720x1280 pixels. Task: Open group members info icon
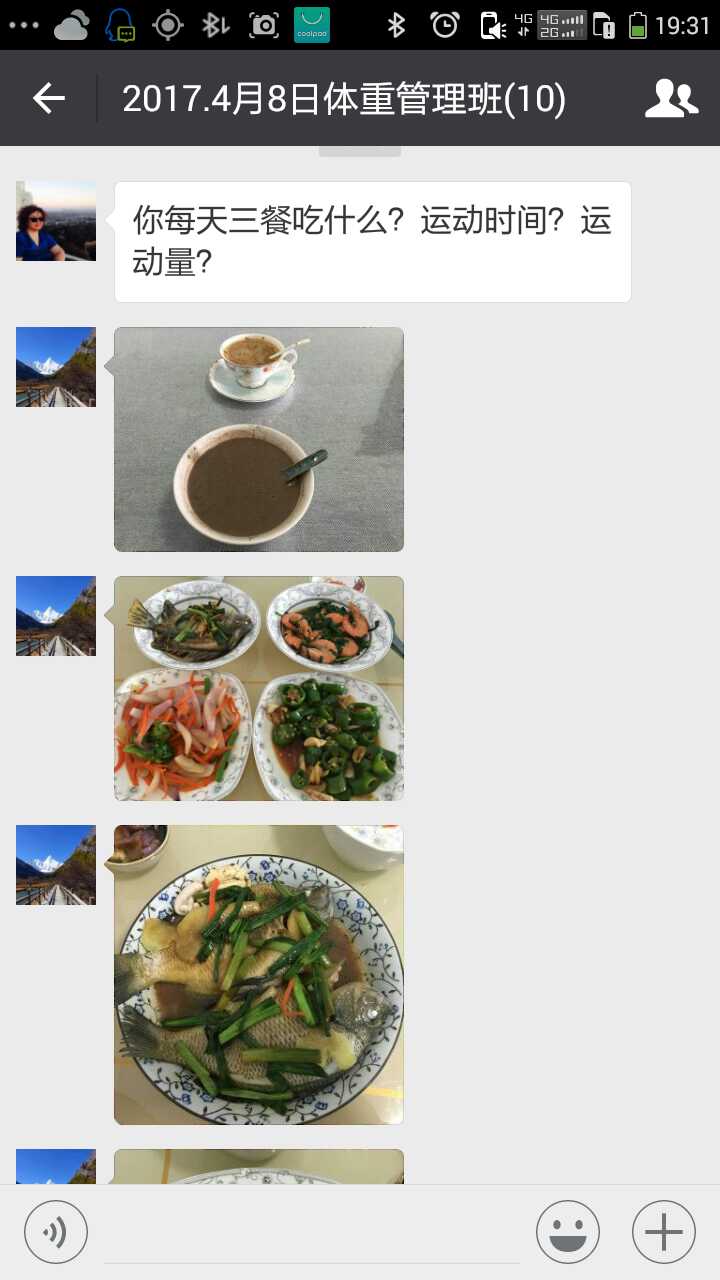pyautogui.click(x=671, y=98)
